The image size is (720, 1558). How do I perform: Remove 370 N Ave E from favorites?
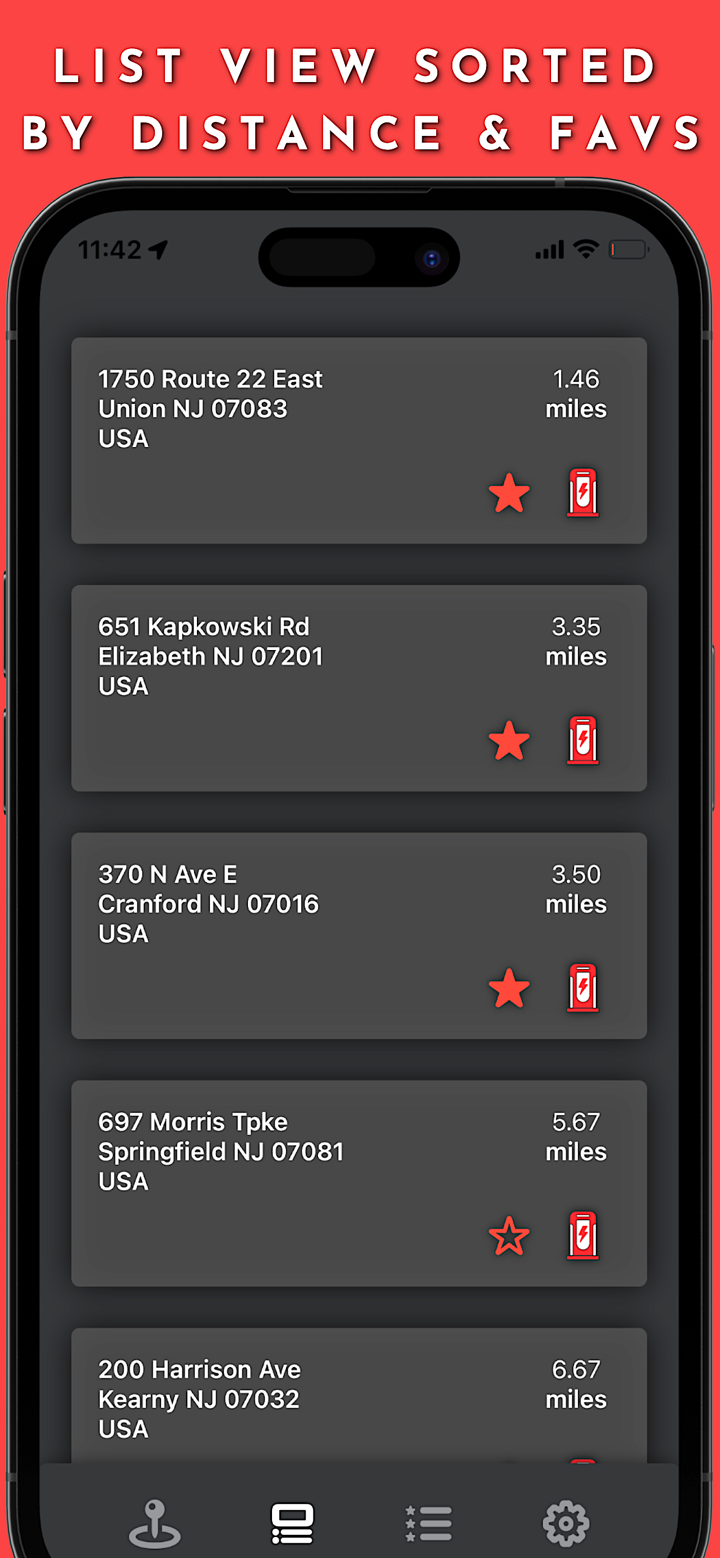[x=509, y=987]
